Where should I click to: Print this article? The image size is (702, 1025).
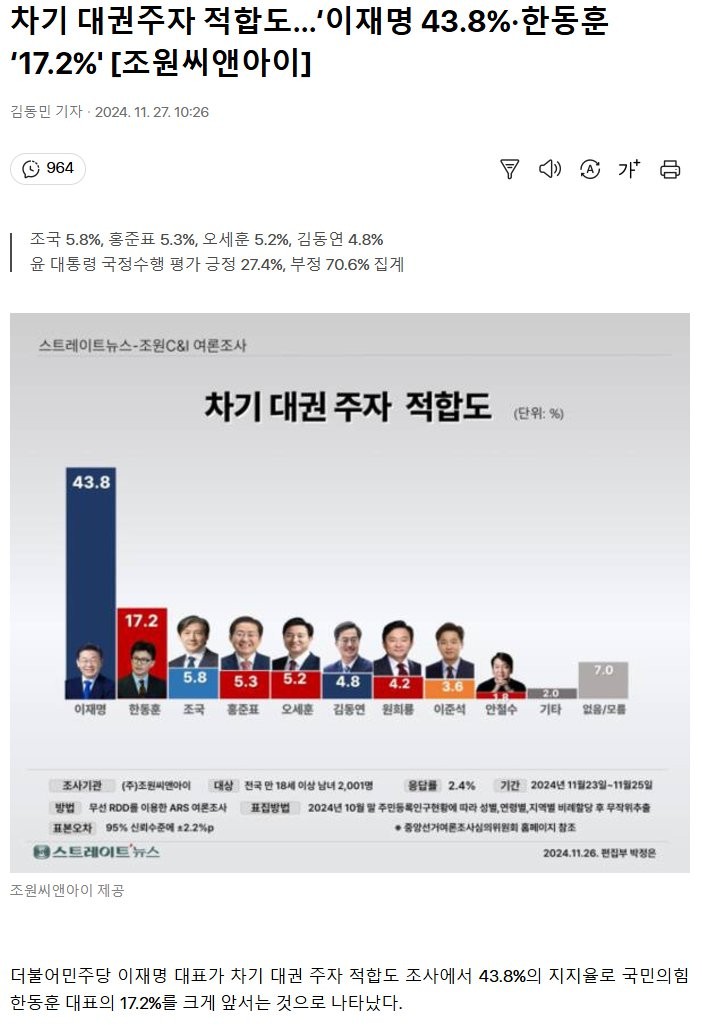[670, 169]
